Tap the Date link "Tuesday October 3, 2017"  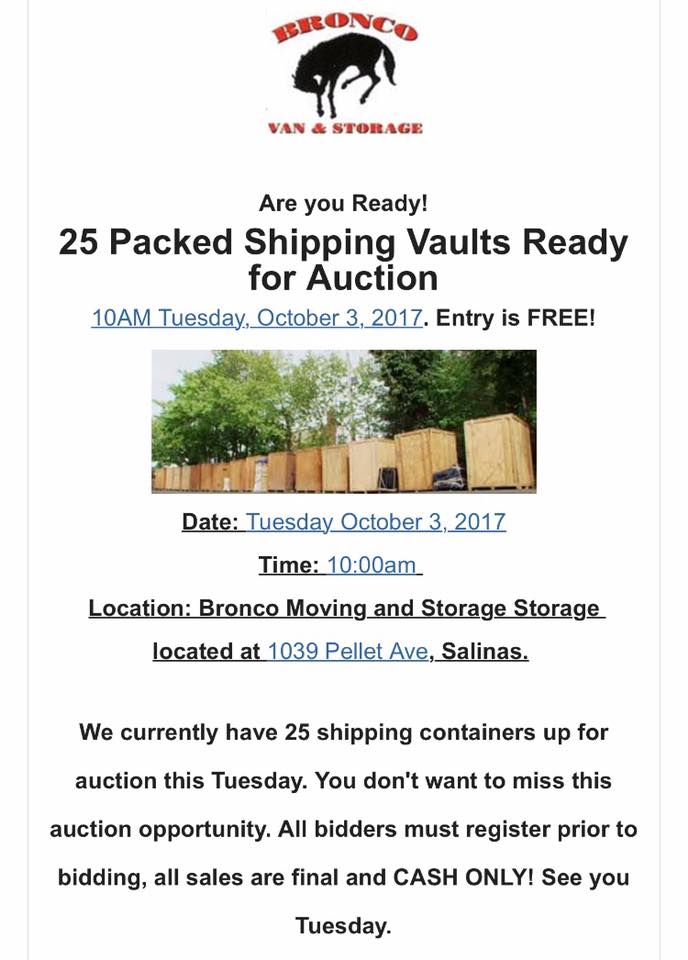[x=376, y=522]
